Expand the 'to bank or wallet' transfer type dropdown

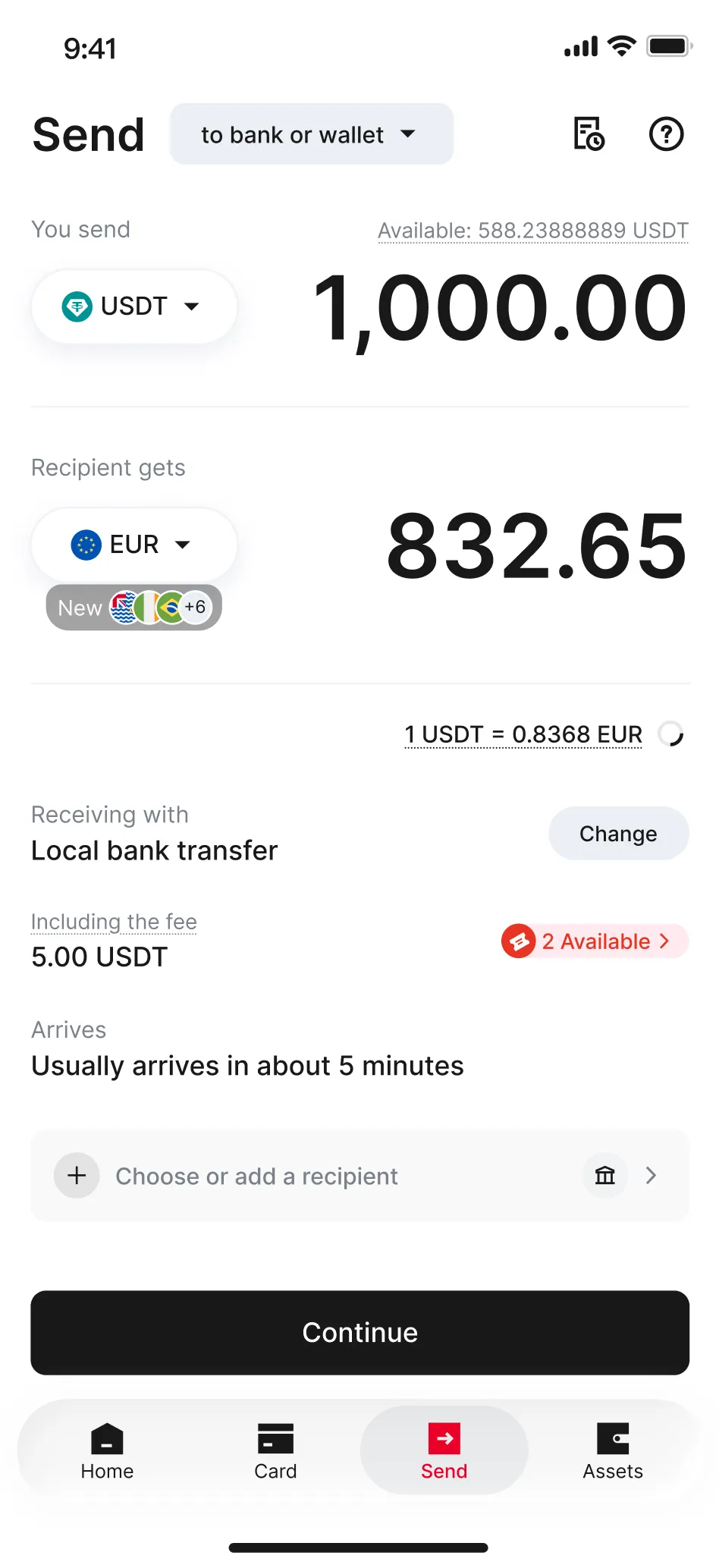click(311, 134)
